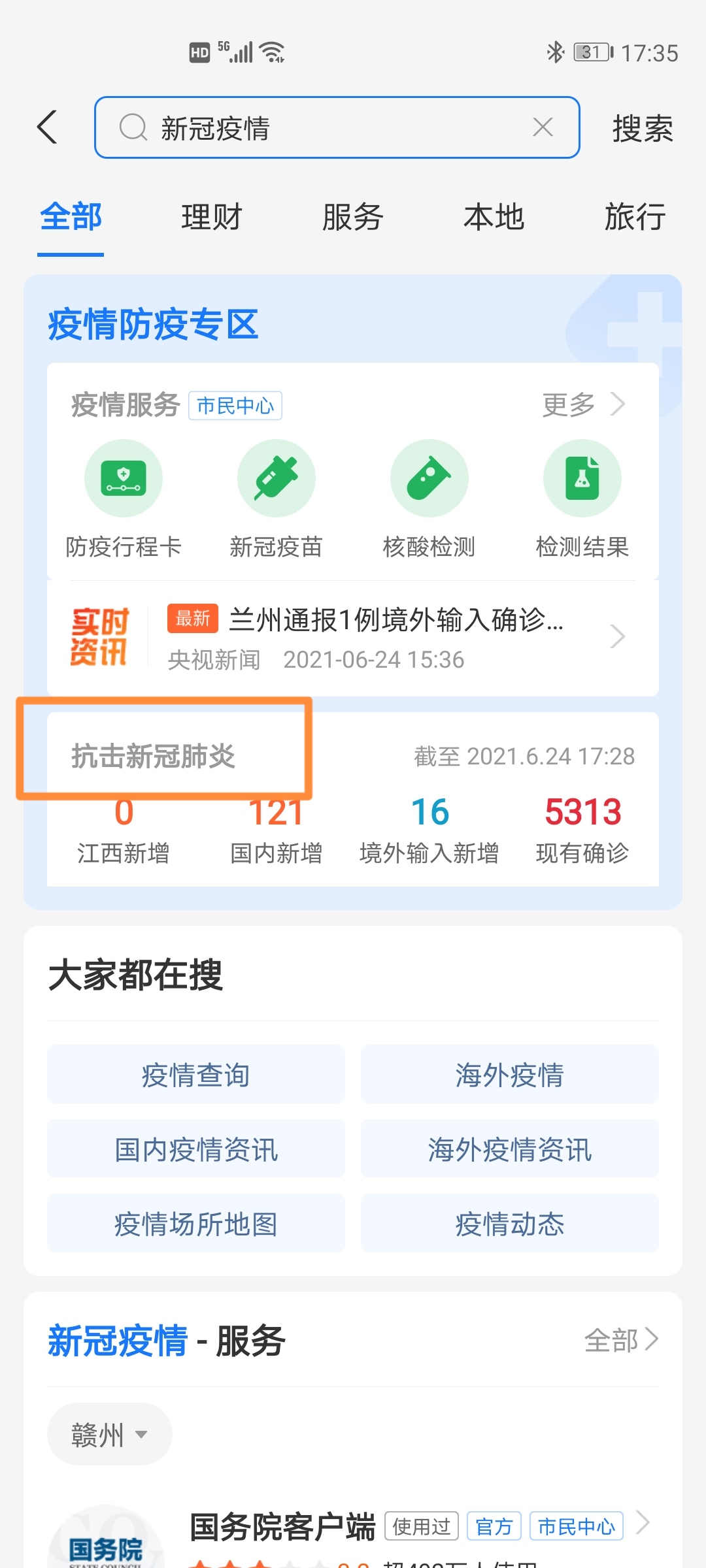
Task: Open the 疫情查询 hot search
Action: 195,1073
